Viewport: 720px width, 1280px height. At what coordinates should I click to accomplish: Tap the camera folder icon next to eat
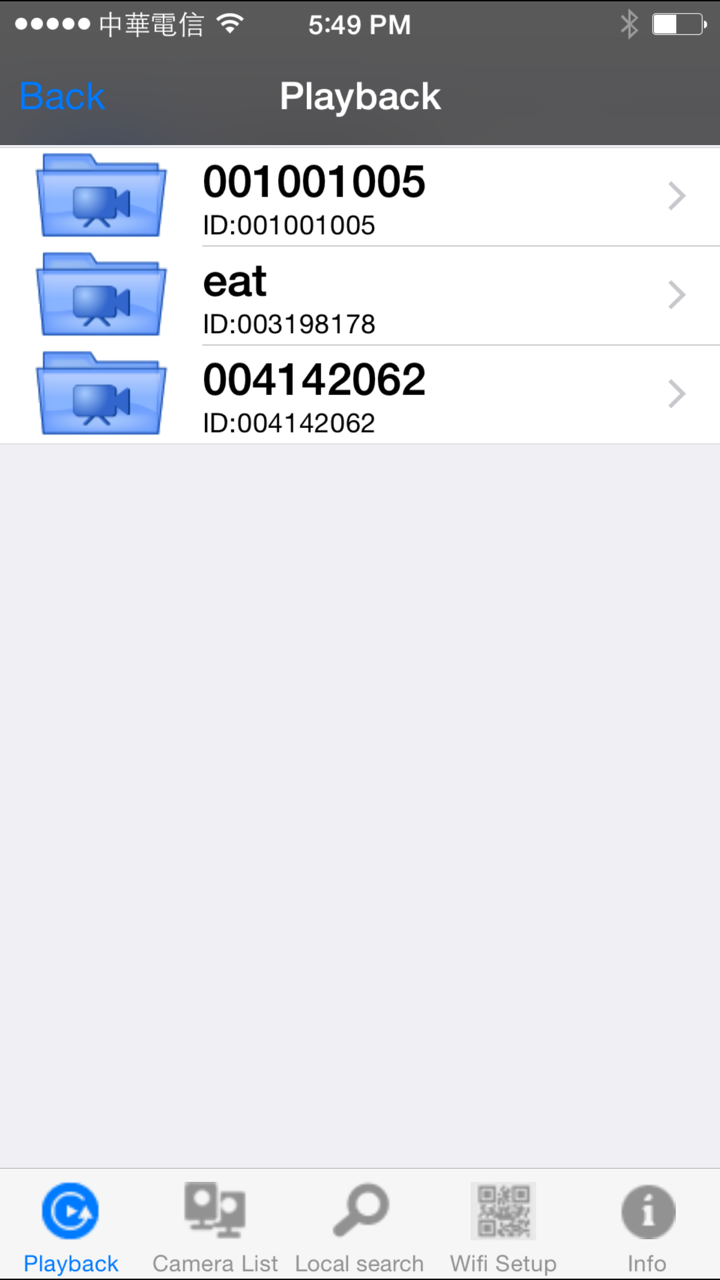(x=100, y=295)
